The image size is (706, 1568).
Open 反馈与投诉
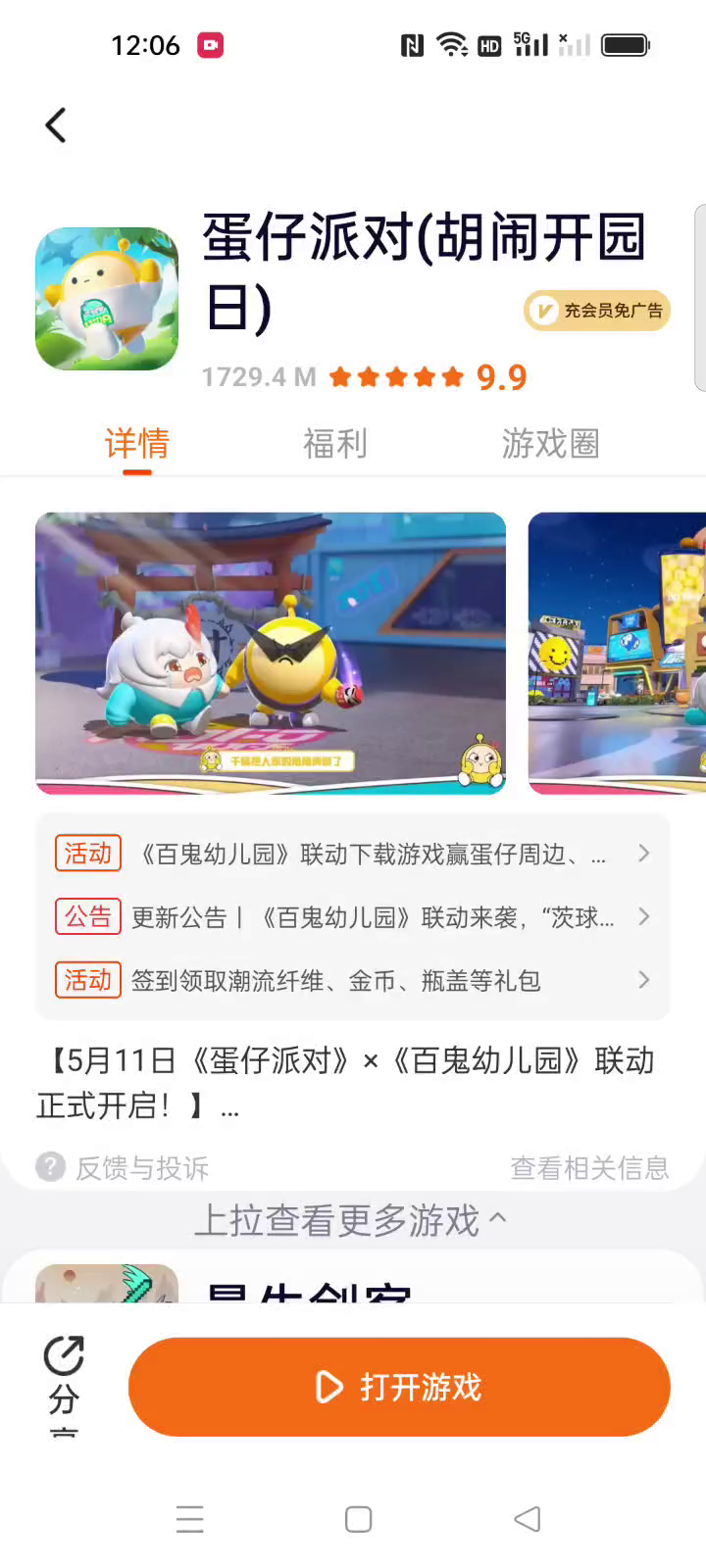[124, 1167]
